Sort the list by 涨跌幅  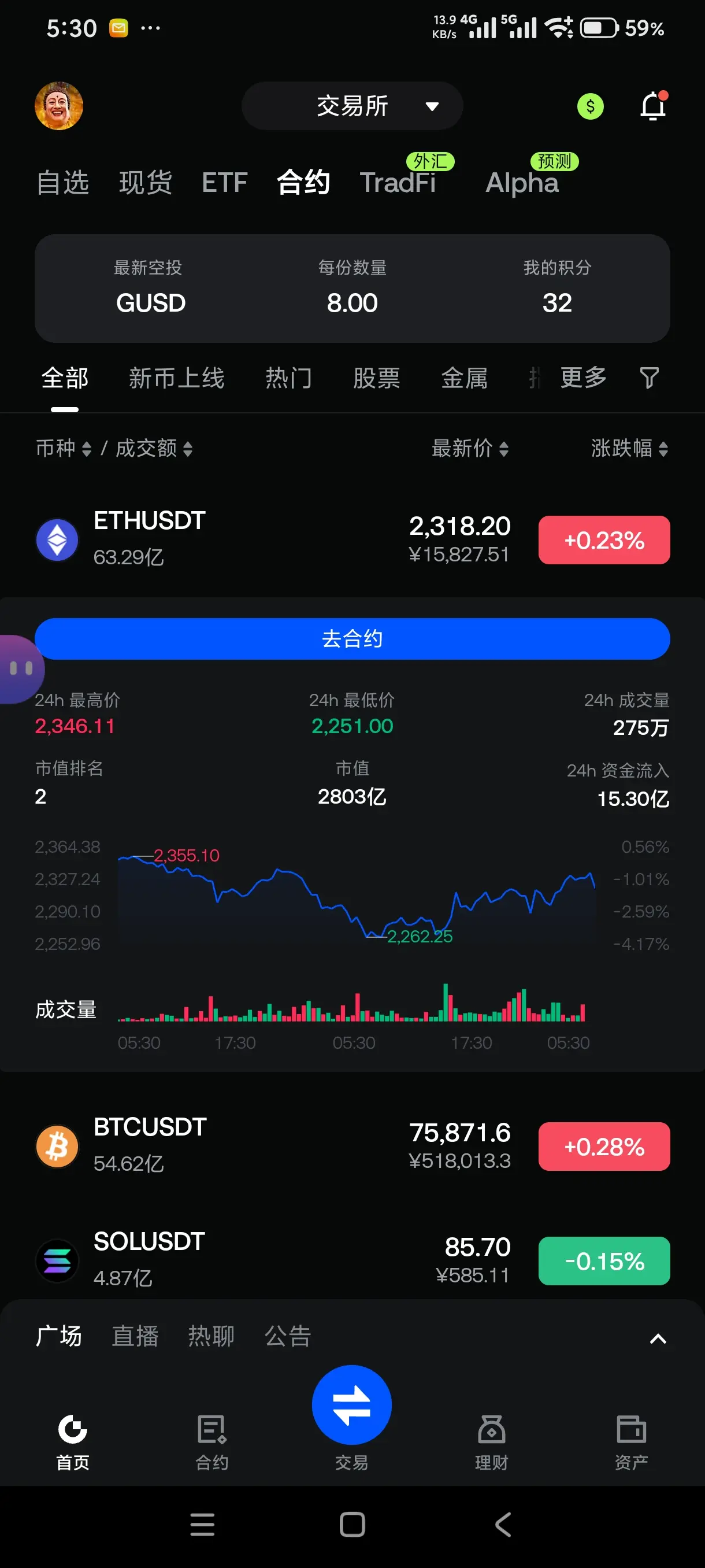[629, 449]
